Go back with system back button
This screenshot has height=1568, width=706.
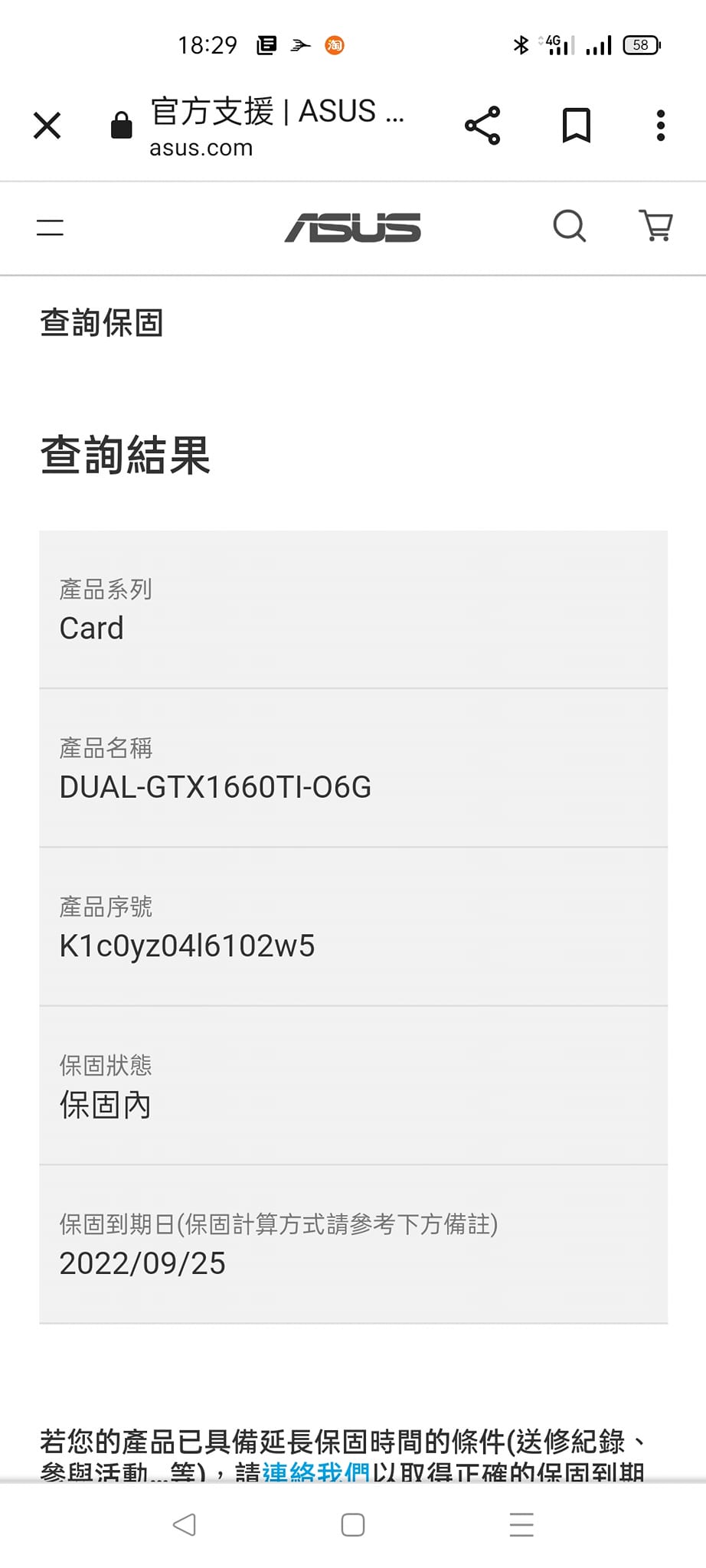pyautogui.click(x=185, y=1524)
